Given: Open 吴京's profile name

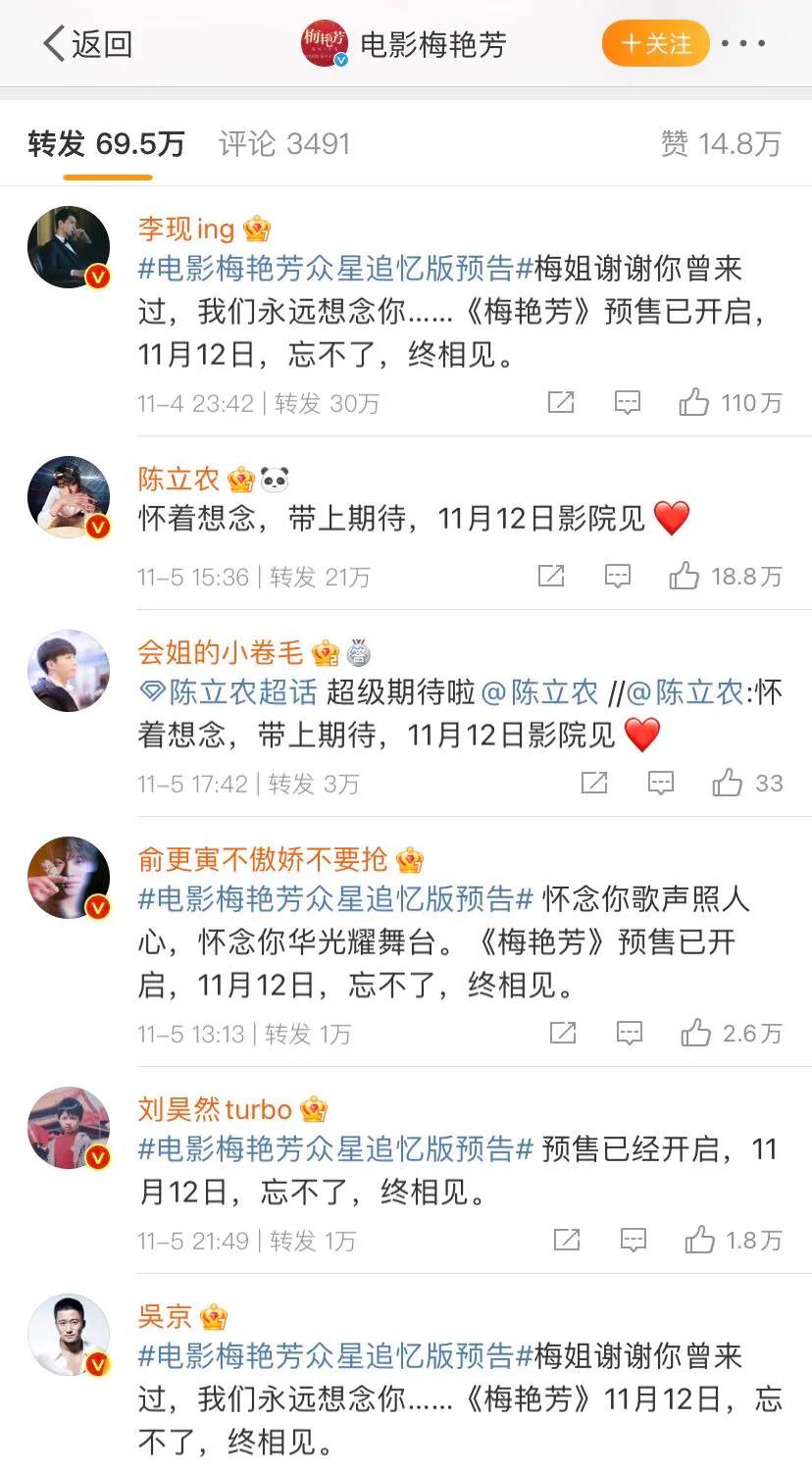Looking at the screenshot, I should pyautogui.click(x=165, y=1316).
